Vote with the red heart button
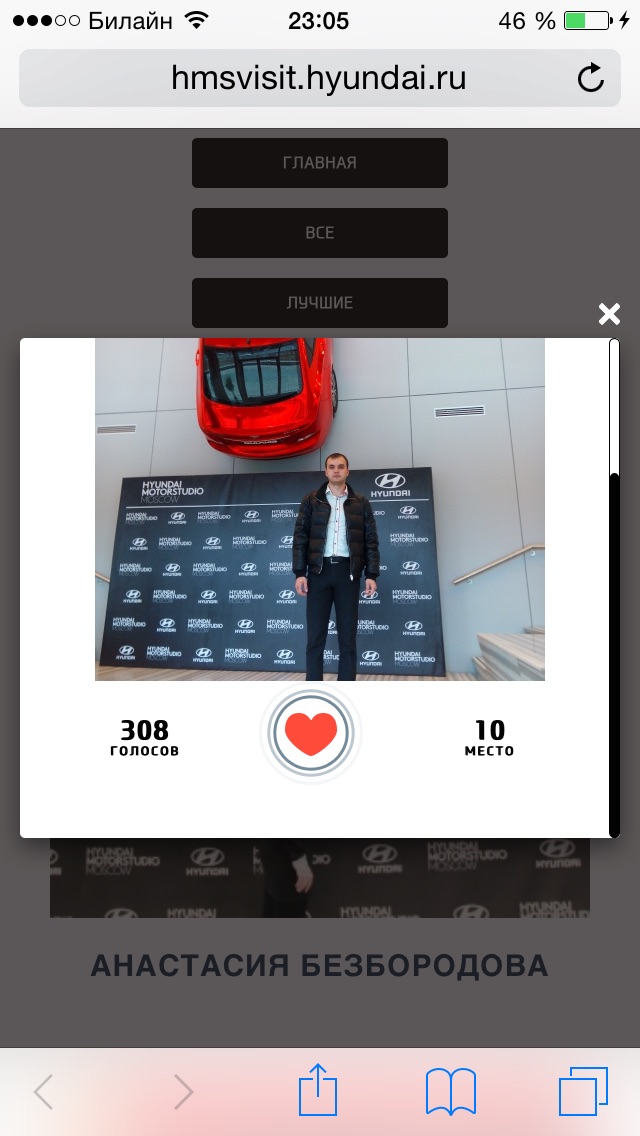Screen dimensions: 640x1136 [311, 735]
